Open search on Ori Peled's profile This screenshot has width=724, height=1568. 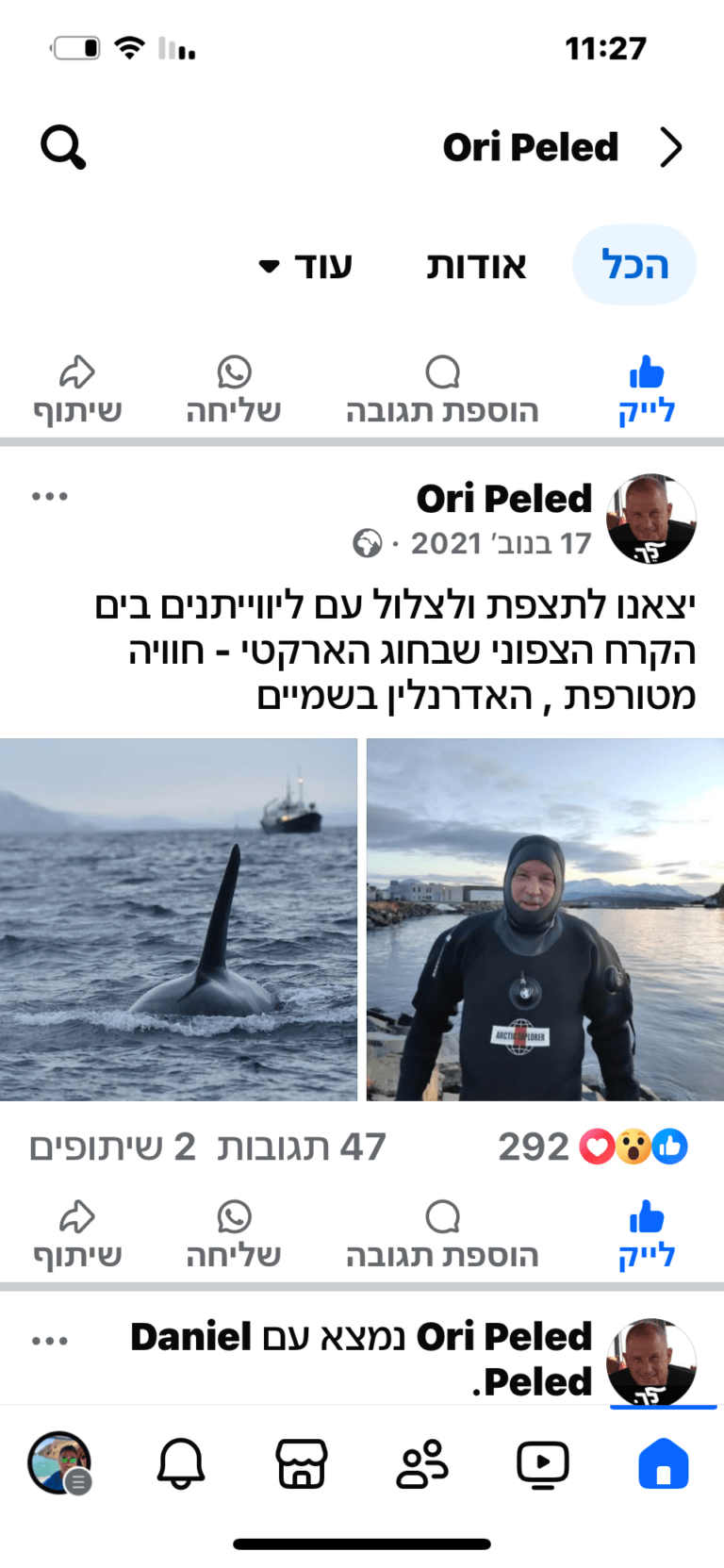coord(63,148)
